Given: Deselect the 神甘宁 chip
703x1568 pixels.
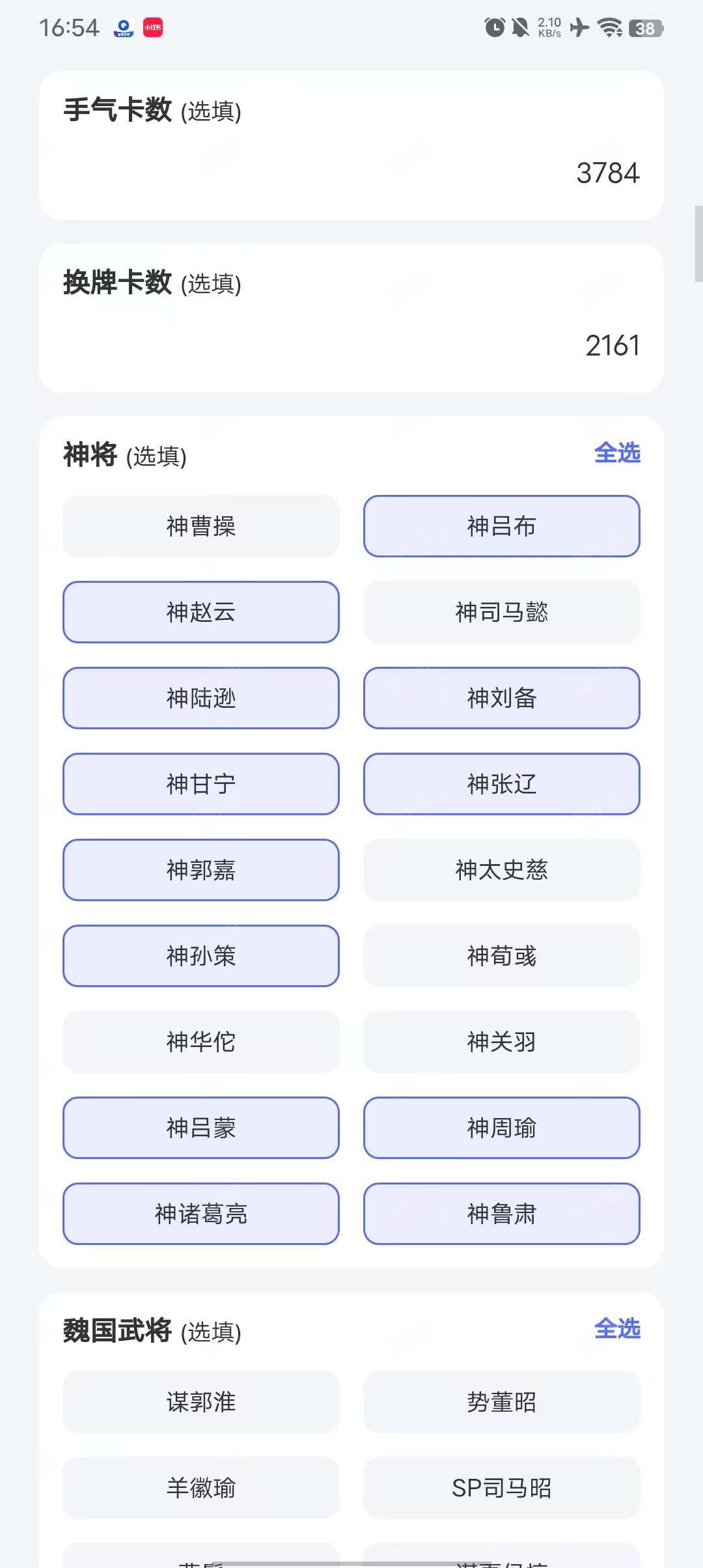Looking at the screenshot, I should 201,784.
